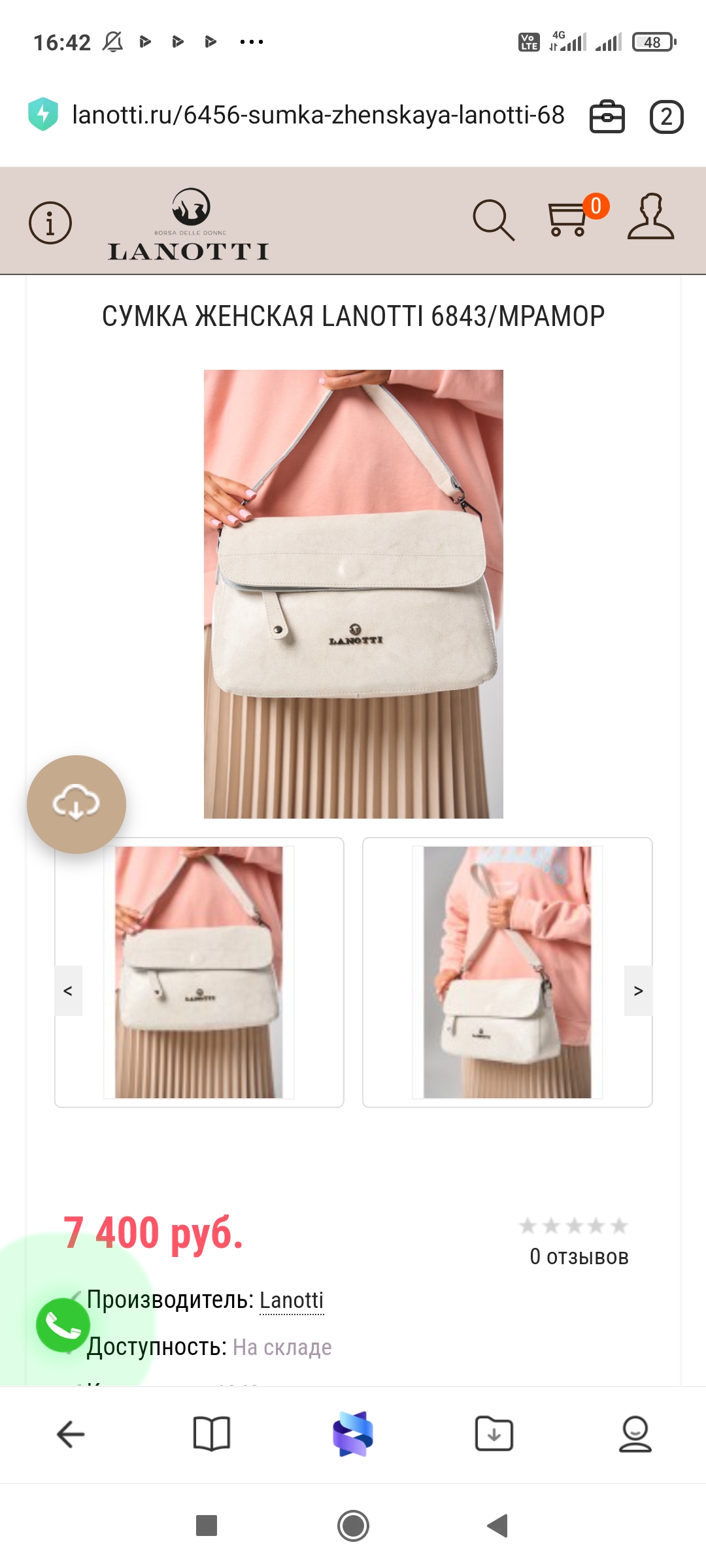The image size is (706, 1568).
Task: Open the site search magnifier
Action: (x=494, y=221)
